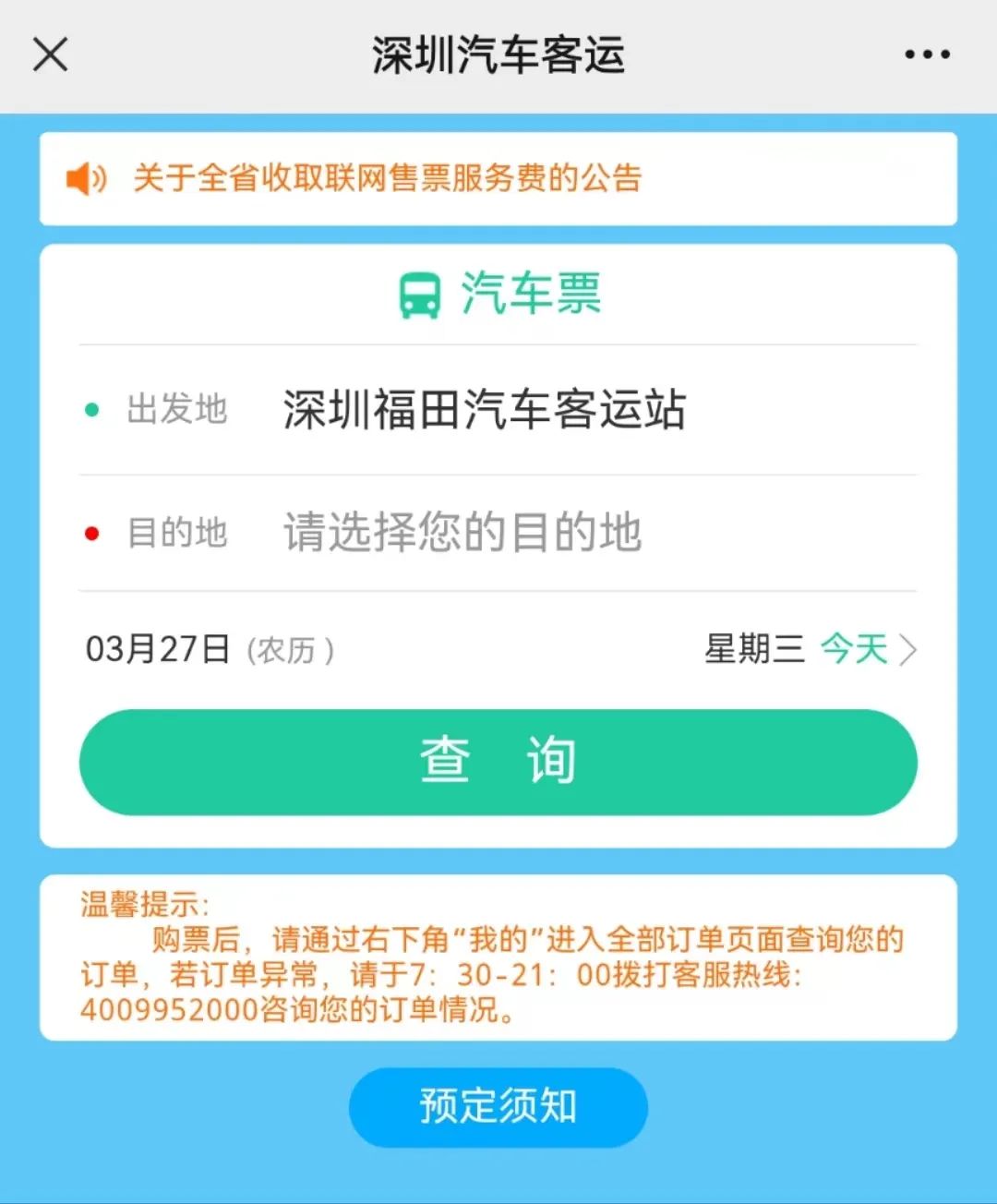997x1204 pixels.
Task: Pick a travel date from 03月27日
Action: pyautogui.click(x=498, y=649)
